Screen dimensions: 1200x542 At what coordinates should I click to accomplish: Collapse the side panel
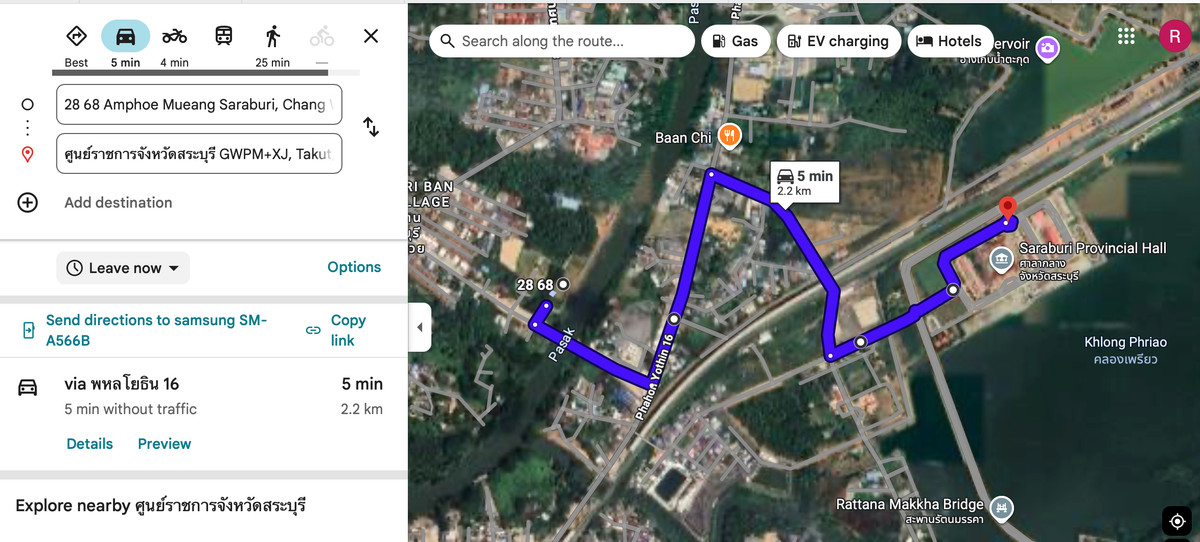420,327
